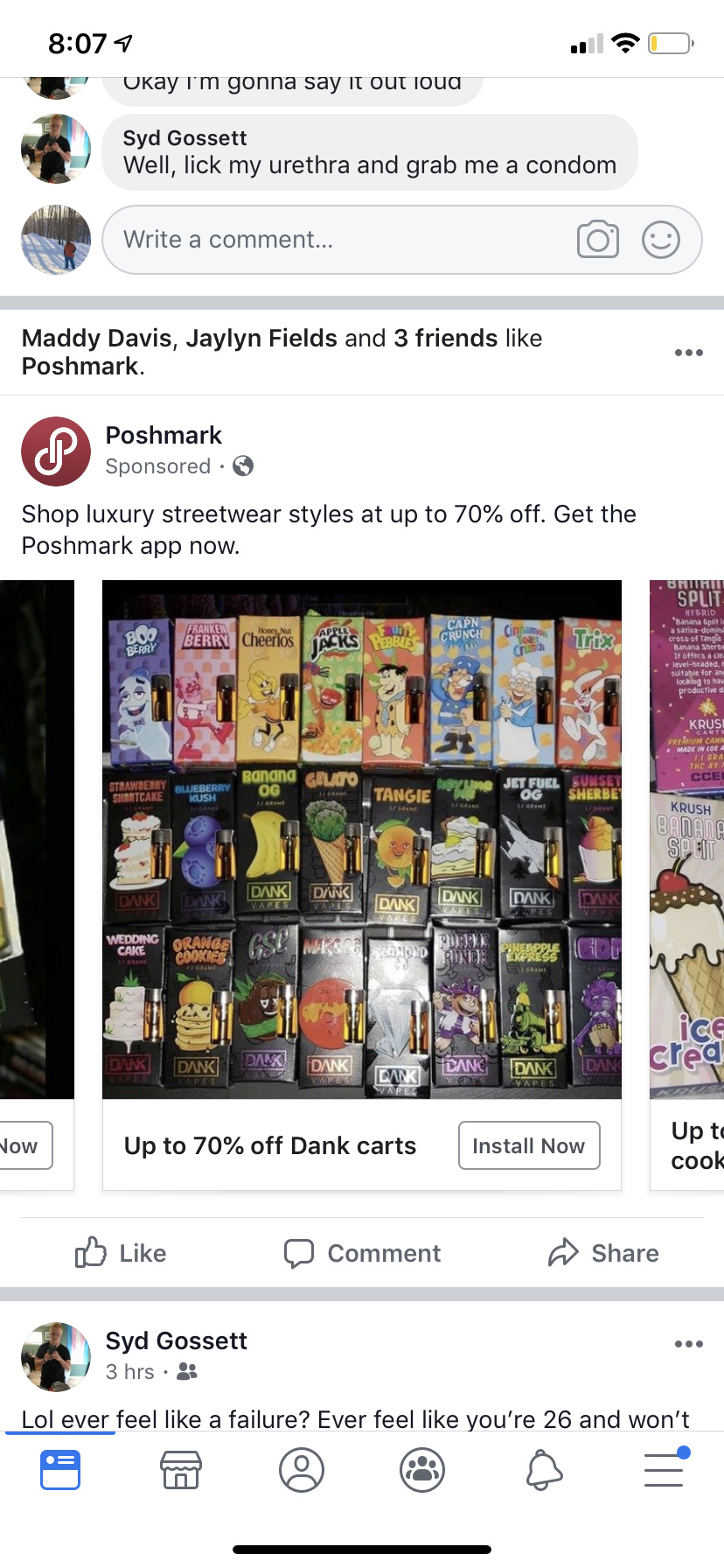Viewport: 724px width, 1568px height.
Task: Open the Dank carts ad image
Action: tap(362, 839)
